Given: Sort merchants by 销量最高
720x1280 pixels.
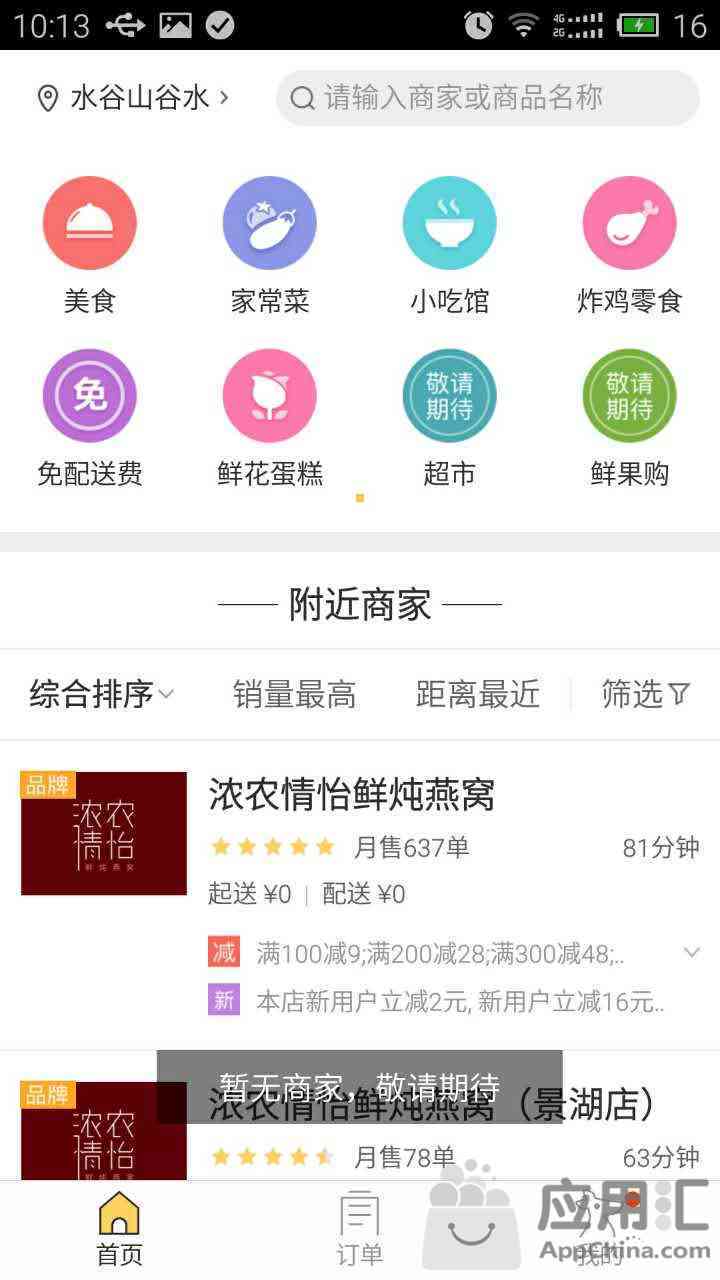Looking at the screenshot, I should [294, 694].
